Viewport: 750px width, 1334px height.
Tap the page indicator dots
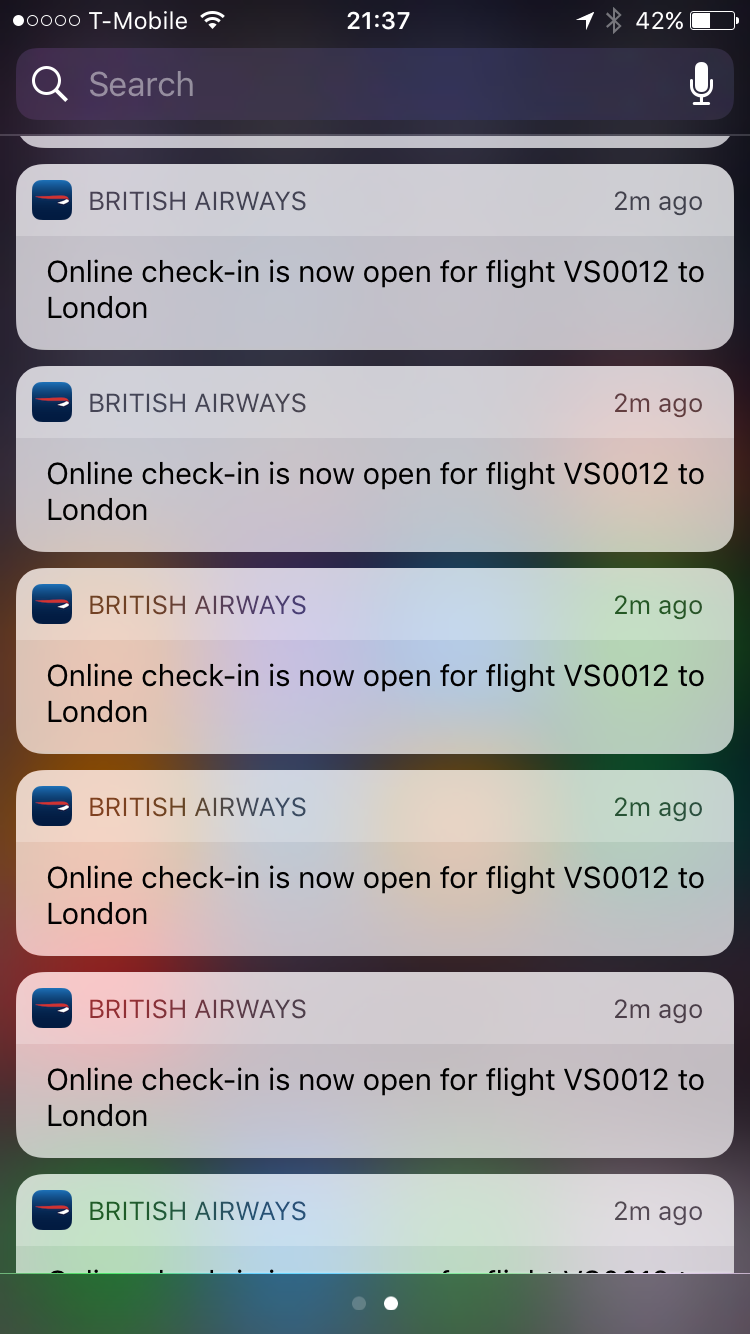pos(375,1303)
